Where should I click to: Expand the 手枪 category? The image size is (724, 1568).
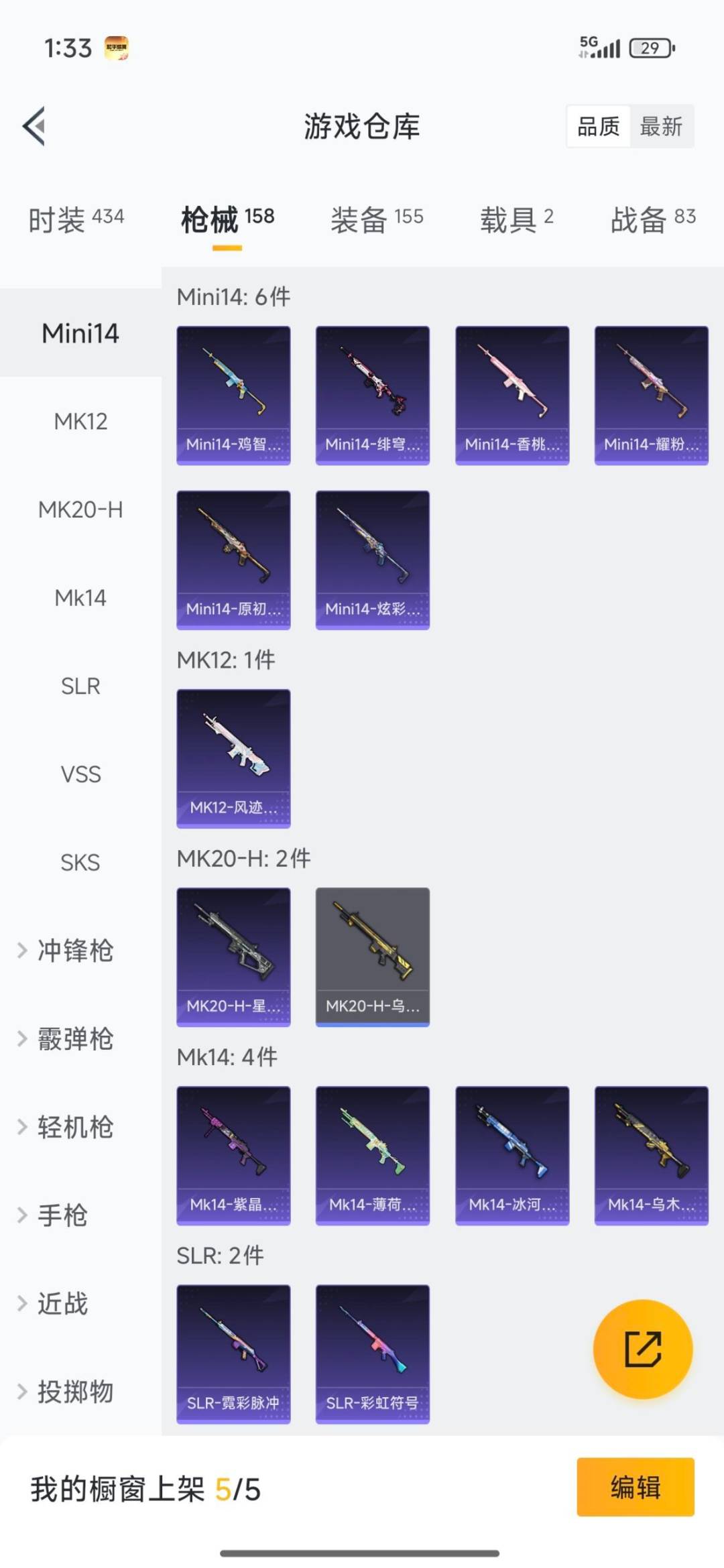[64, 1215]
